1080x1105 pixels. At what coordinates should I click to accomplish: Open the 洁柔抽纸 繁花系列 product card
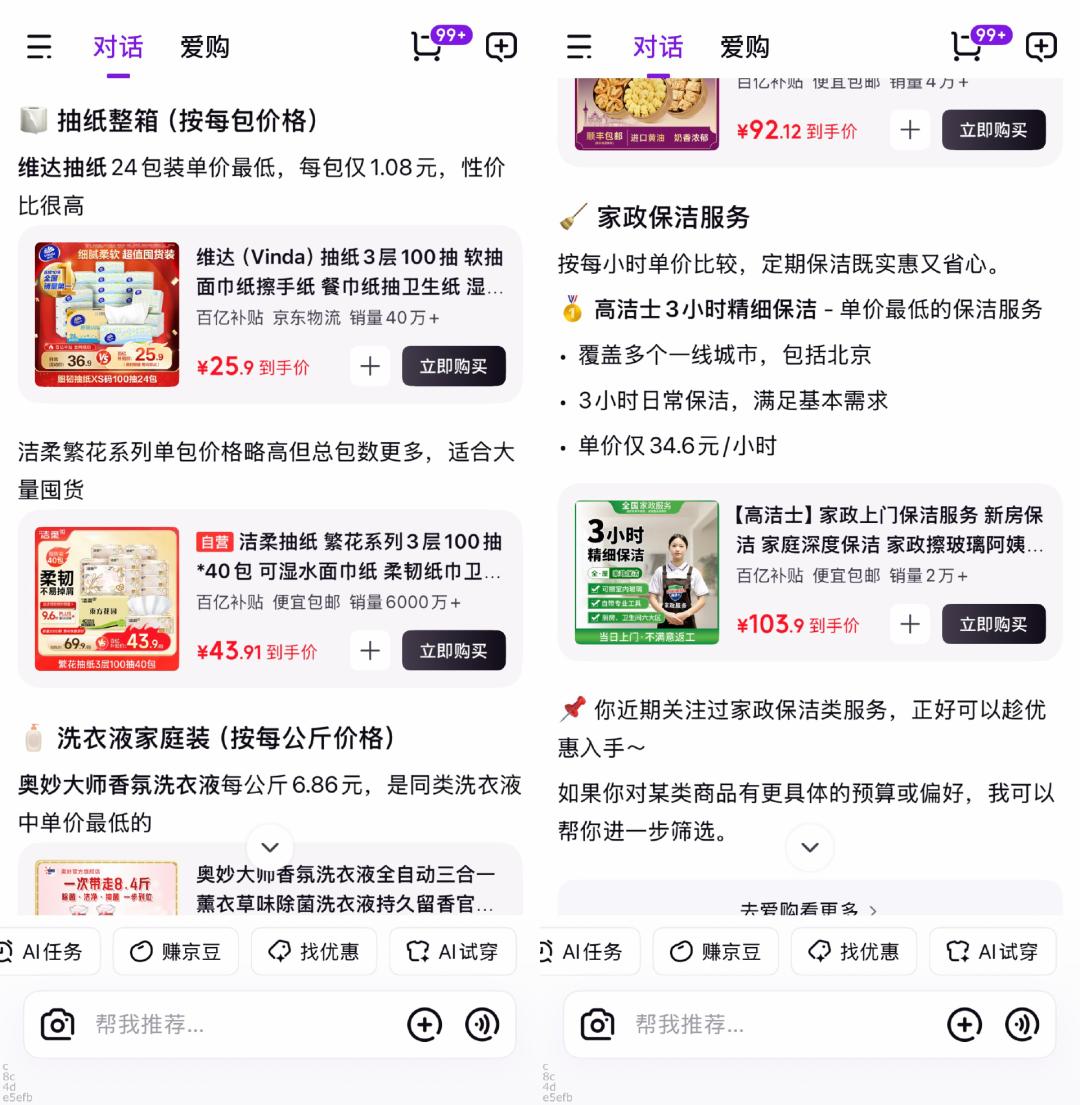pos(270,598)
